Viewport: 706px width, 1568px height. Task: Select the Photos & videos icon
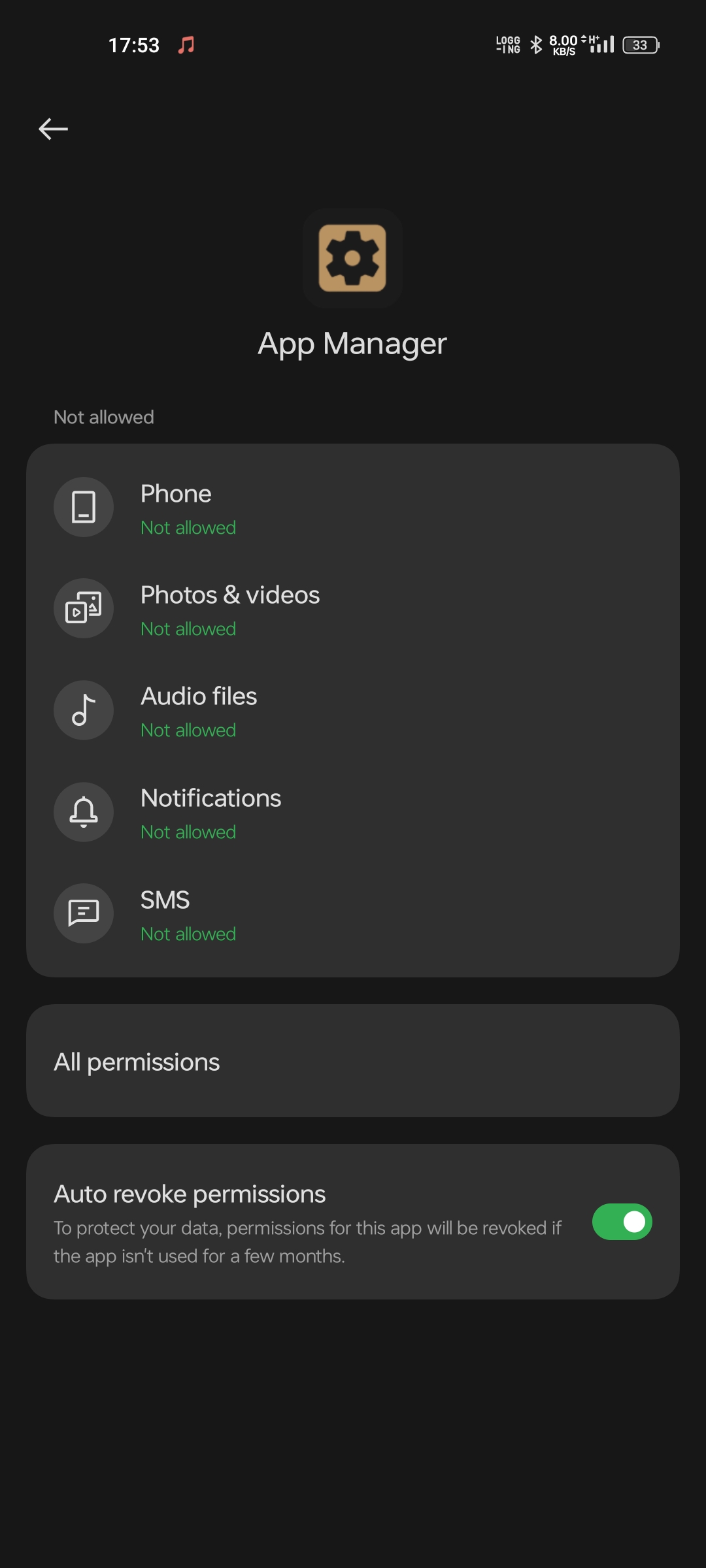pyautogui.click(x=84, y=608)
